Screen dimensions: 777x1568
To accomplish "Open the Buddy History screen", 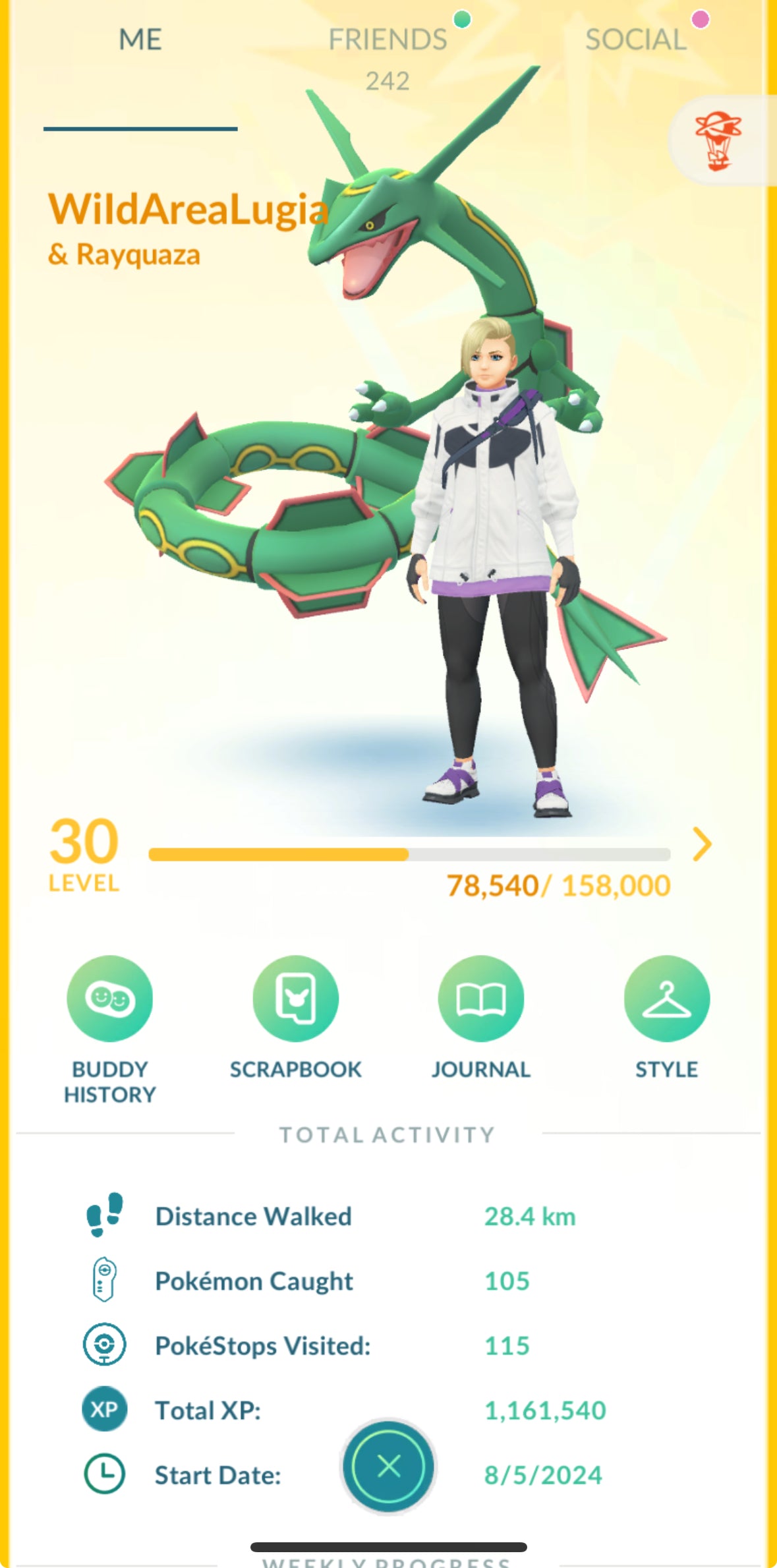I will point(109,997).
